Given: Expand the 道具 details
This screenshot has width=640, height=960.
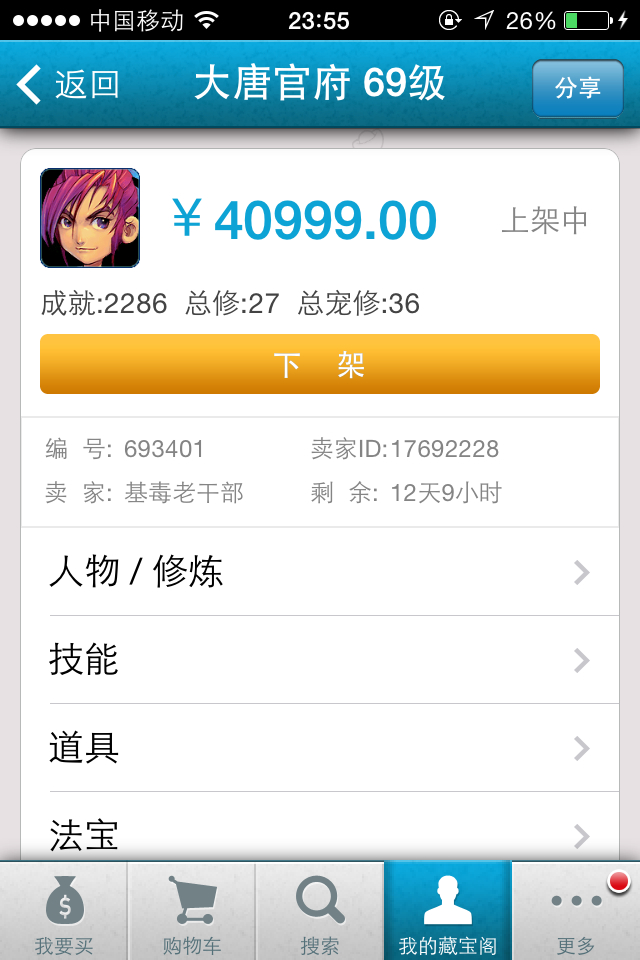Looking at the screenshot, I should click(320, 748).
